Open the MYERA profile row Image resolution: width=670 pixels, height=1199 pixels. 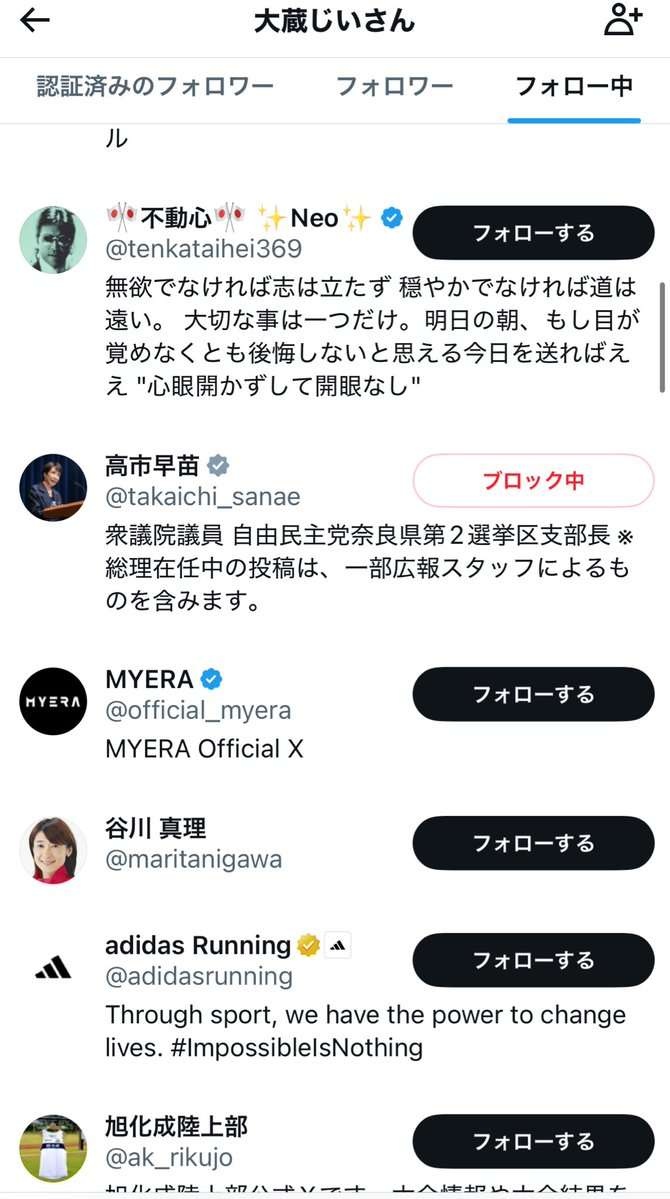250,748
